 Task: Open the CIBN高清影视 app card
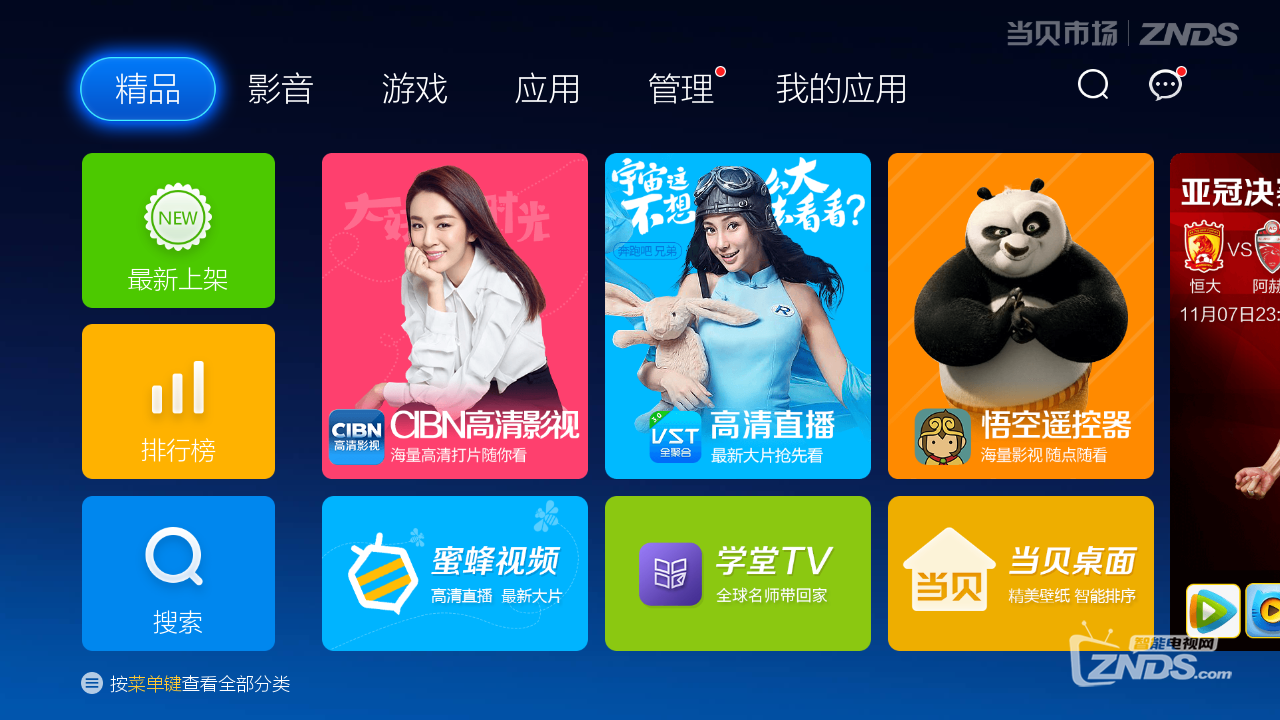[455, 316]
